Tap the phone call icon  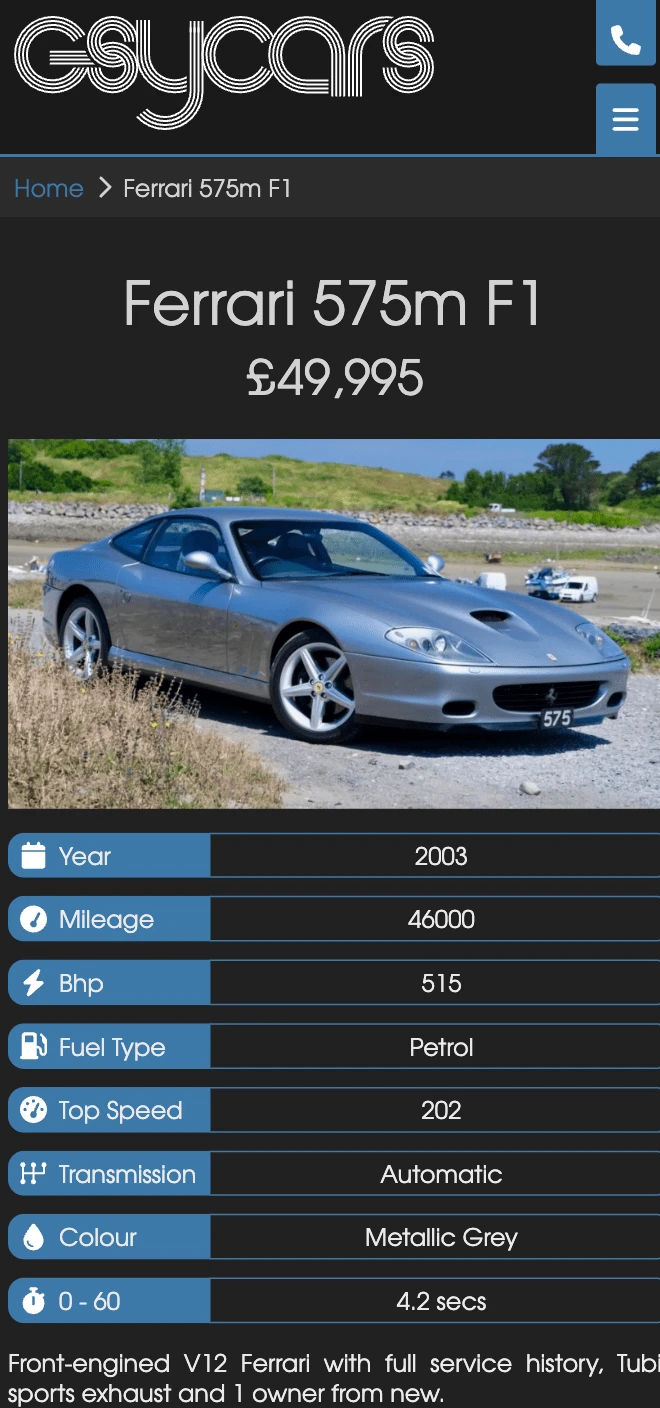(x=626, y=38)
